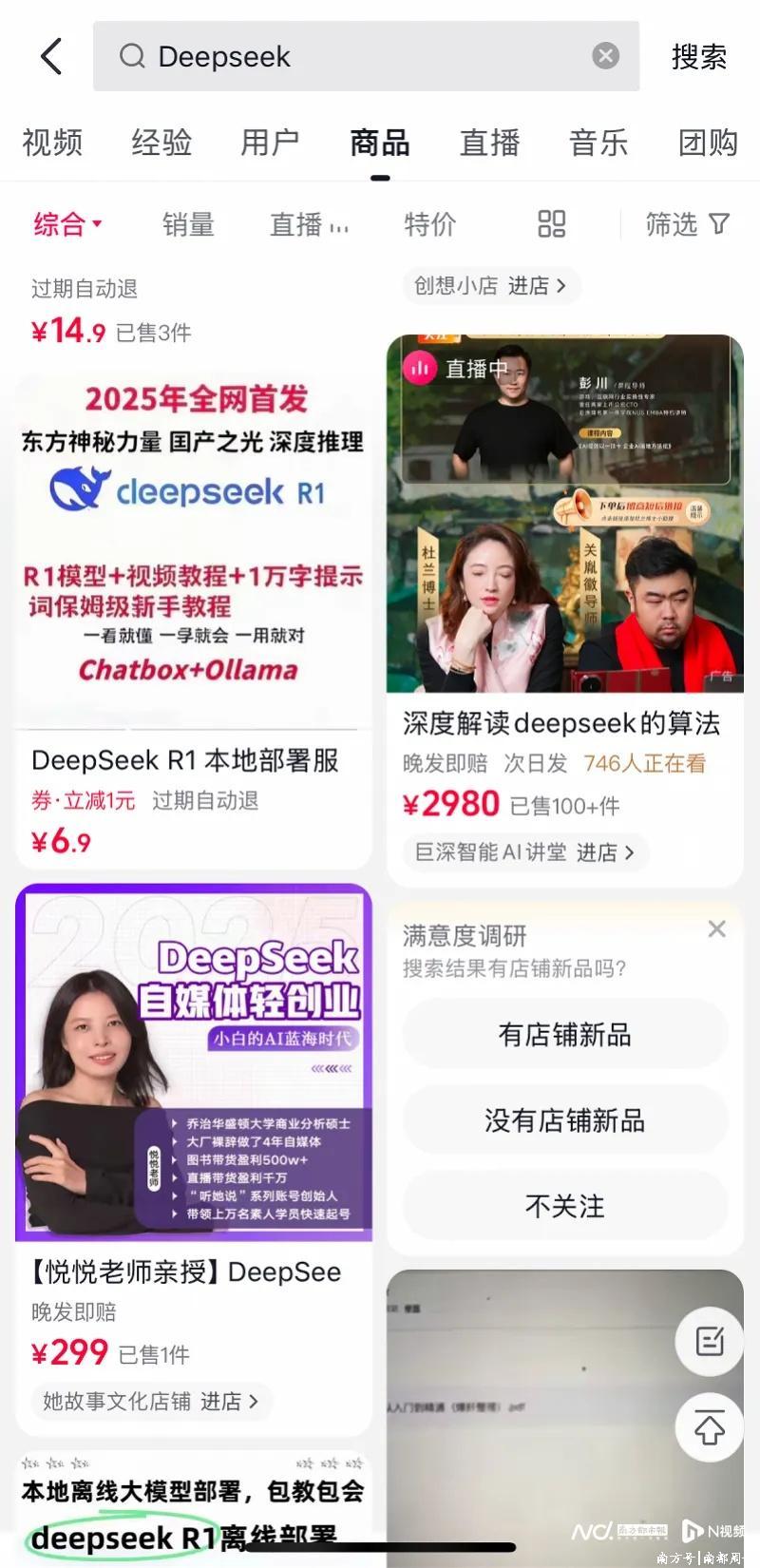
Task: Sort results by 销量
Action: point(188,224)
